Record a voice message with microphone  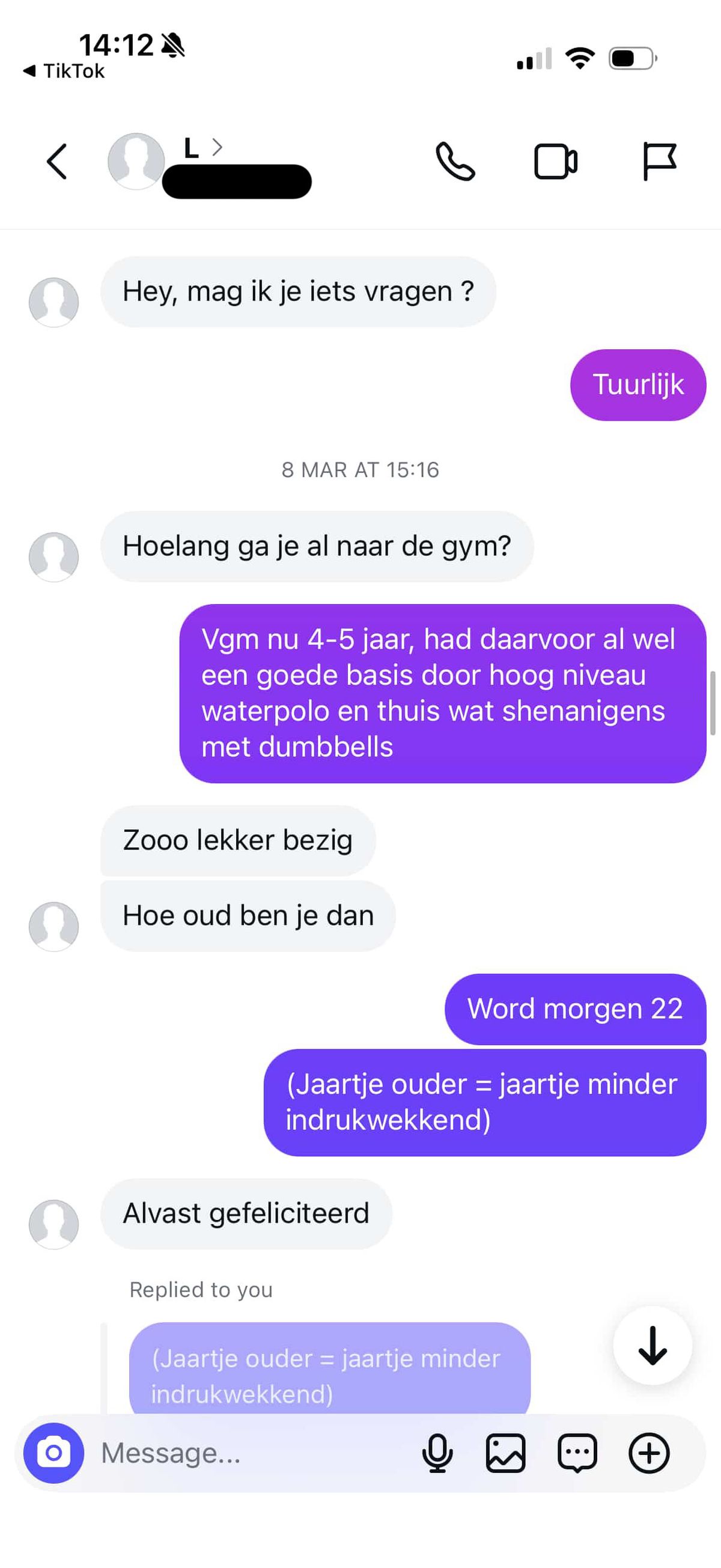(x=437, y=1454)
